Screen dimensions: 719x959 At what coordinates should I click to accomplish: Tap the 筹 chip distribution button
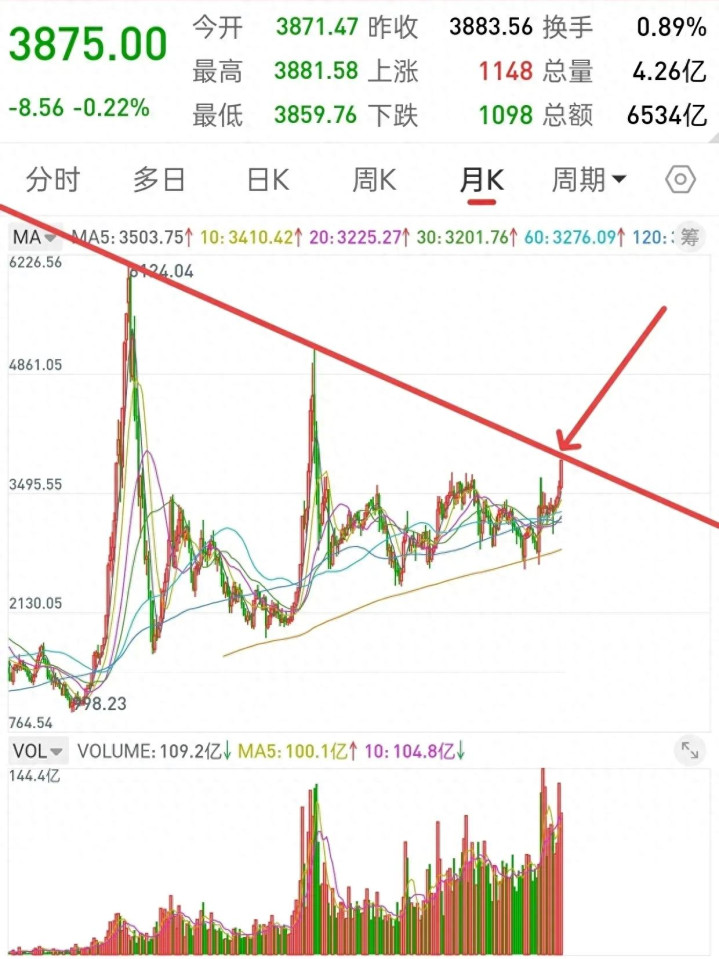pos(690,237)
